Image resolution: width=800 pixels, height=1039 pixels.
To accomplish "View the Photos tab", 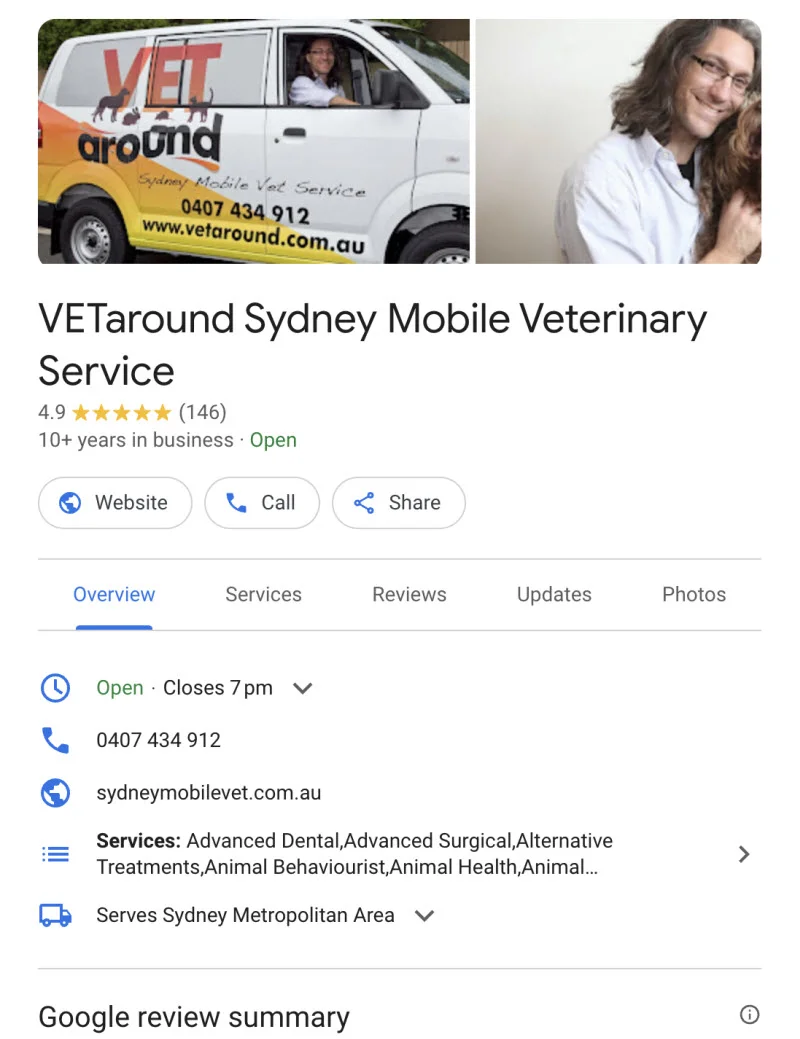I will [694, 594].
